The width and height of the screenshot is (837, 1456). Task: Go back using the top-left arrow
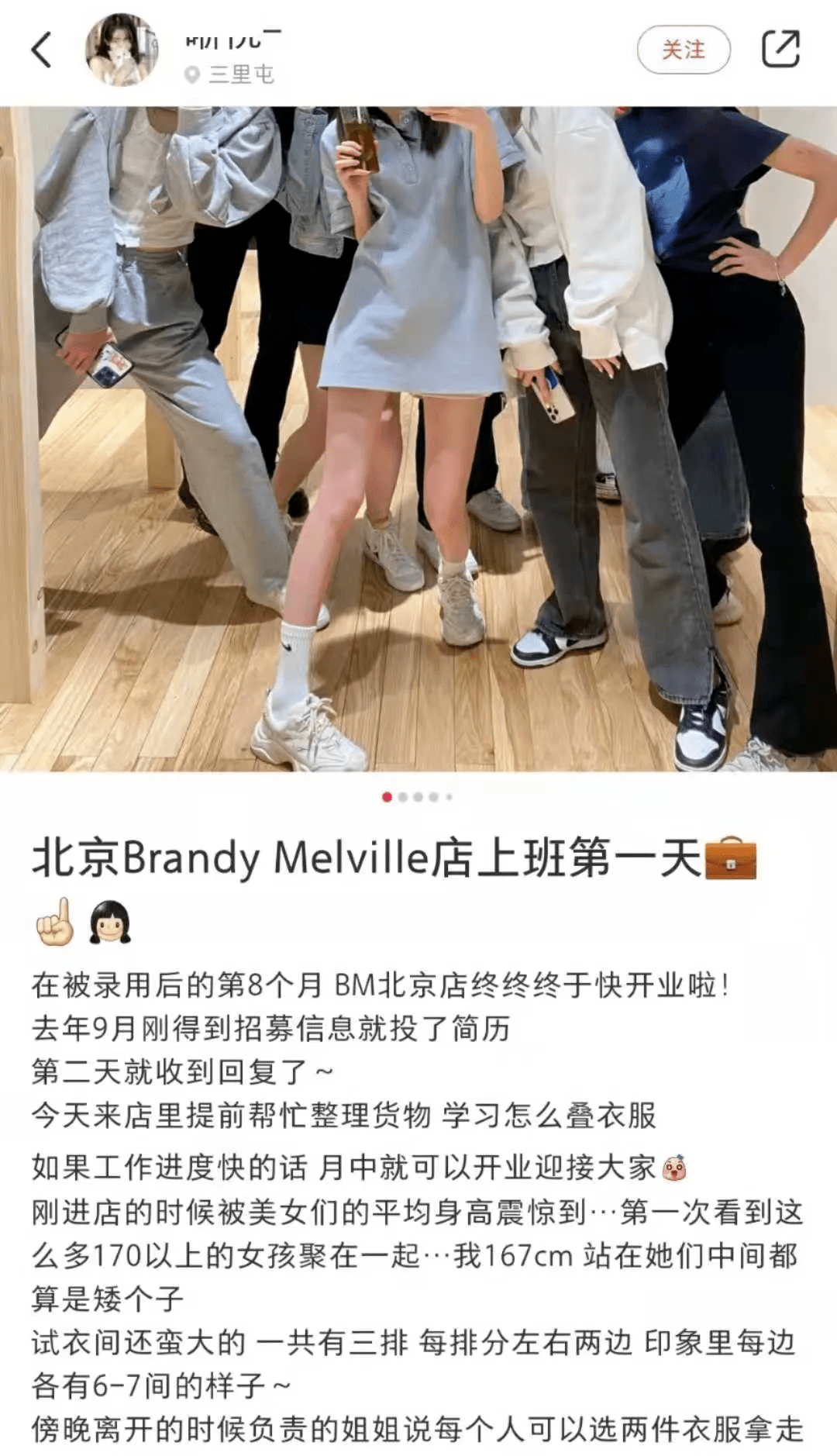tap(42, 50)
